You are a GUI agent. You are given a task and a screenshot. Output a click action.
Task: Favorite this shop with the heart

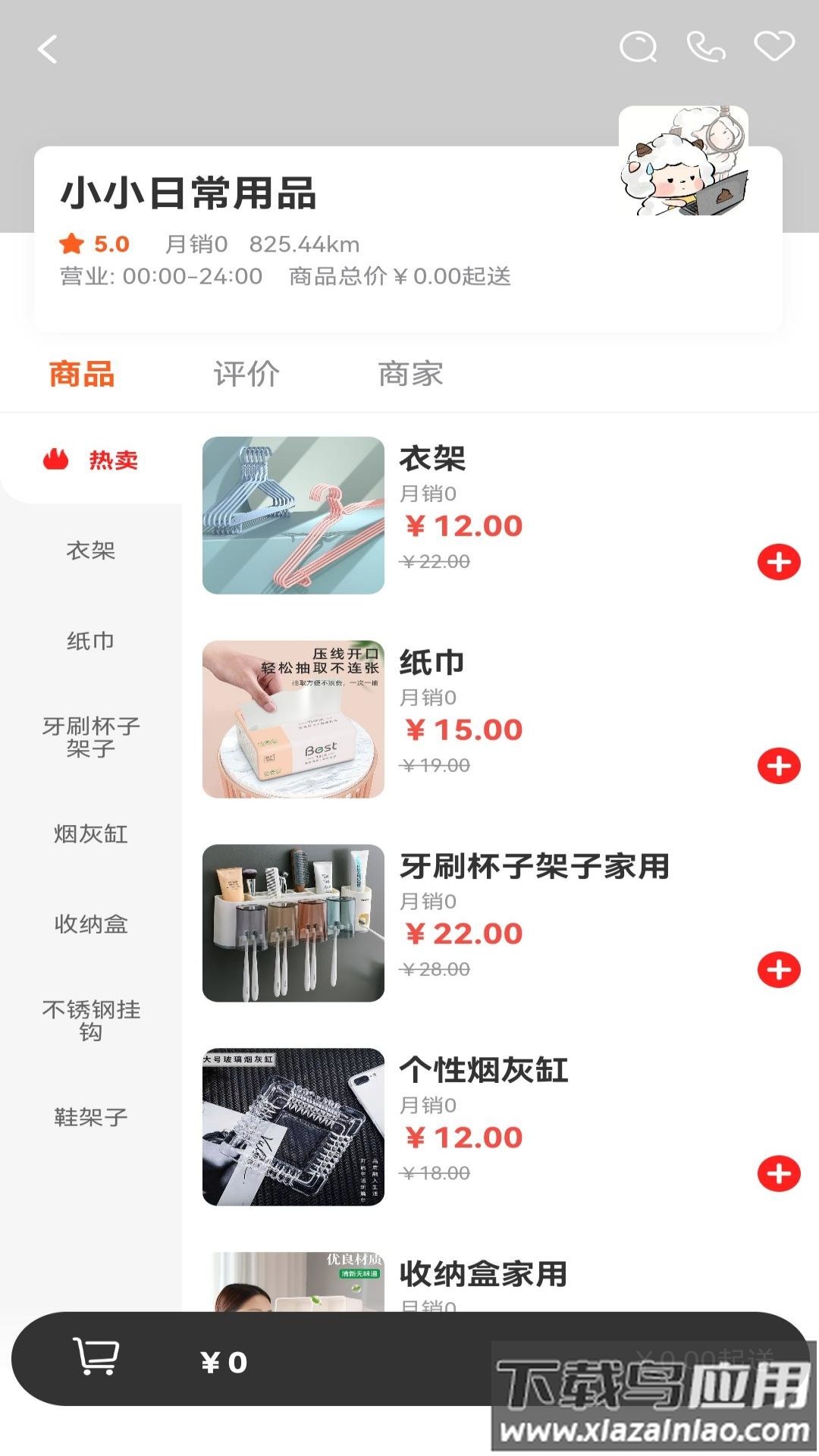774,47
